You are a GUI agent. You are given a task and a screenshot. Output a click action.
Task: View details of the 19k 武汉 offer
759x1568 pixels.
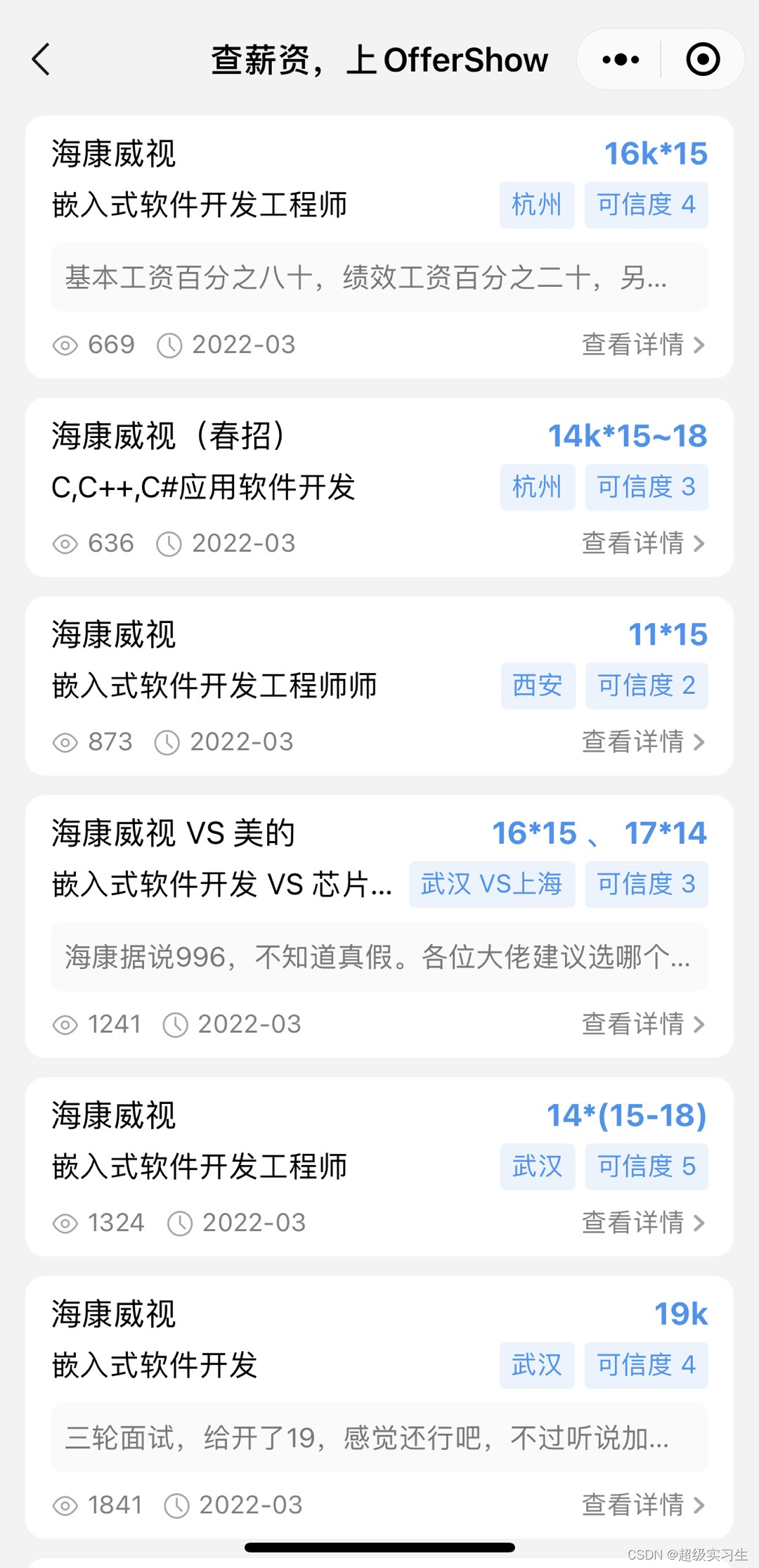click(642, 1505)
